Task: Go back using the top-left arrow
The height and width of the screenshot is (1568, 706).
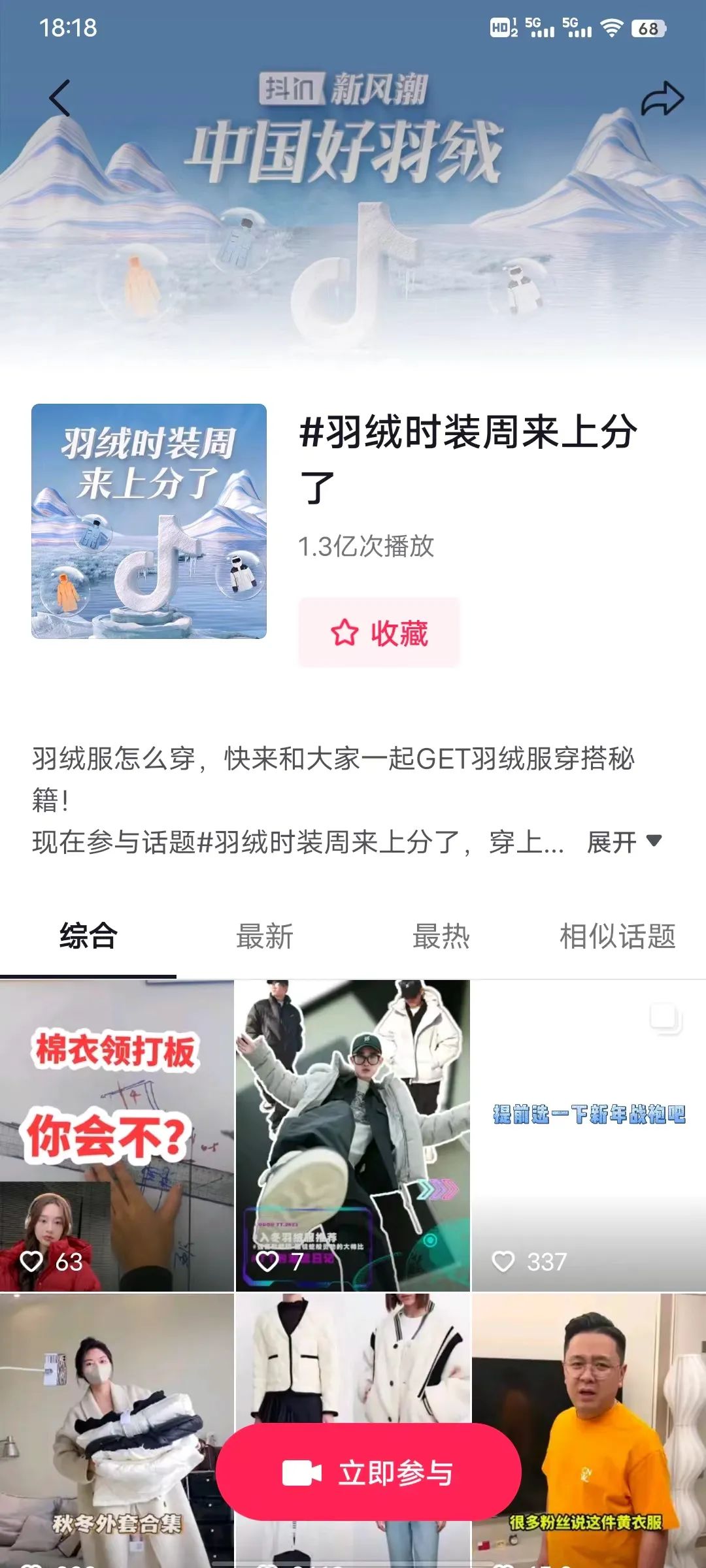Action: point(59,99)
